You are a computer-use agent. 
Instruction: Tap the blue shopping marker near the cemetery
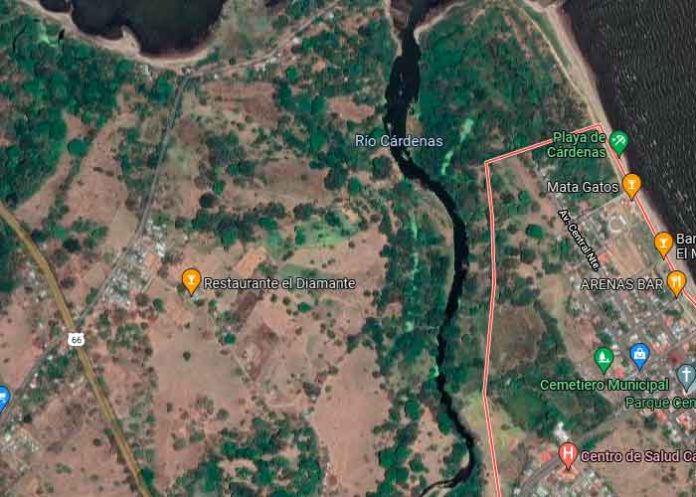tap(640, 355)
